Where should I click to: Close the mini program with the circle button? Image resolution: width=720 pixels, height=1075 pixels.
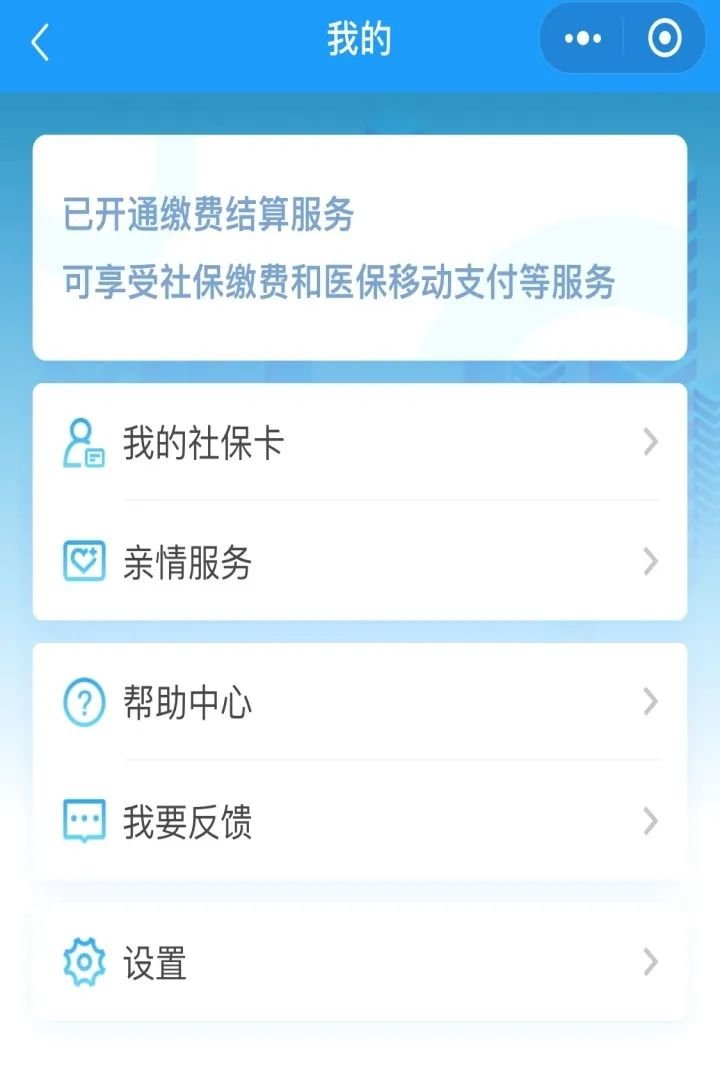(664, 39)
